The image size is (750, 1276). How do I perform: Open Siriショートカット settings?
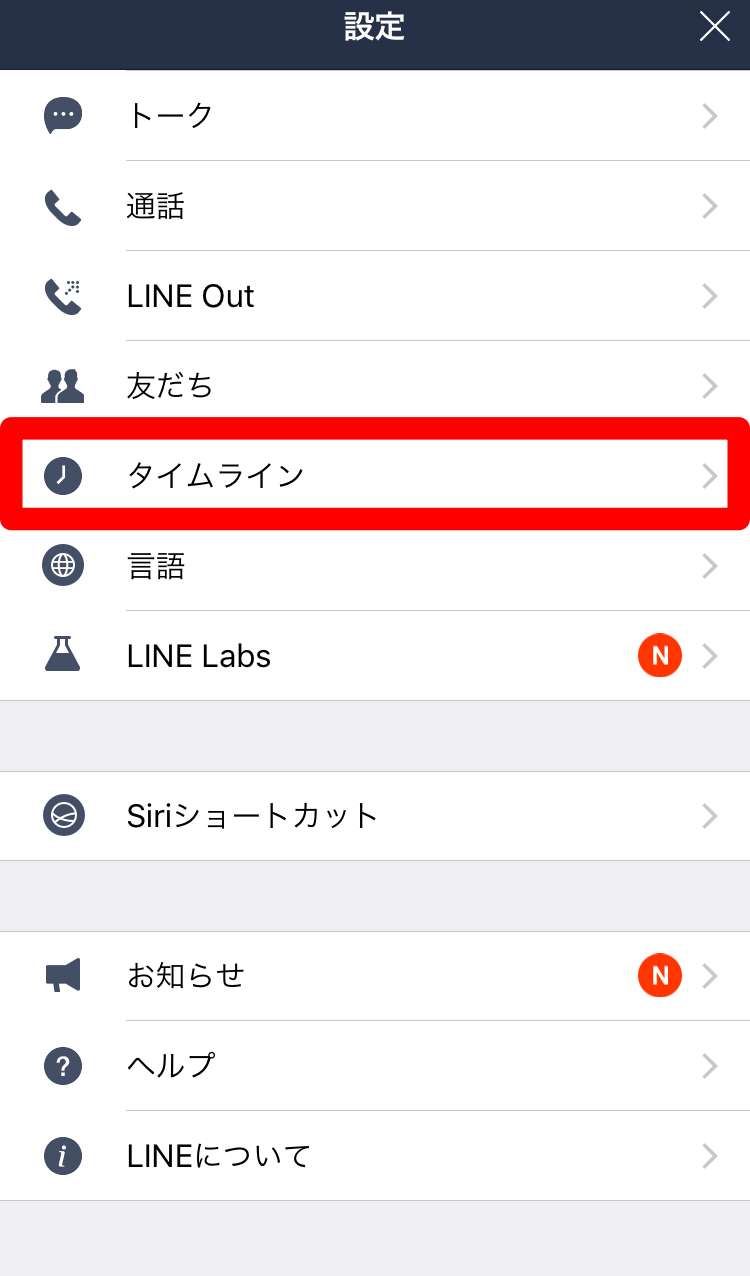(375, 816)
